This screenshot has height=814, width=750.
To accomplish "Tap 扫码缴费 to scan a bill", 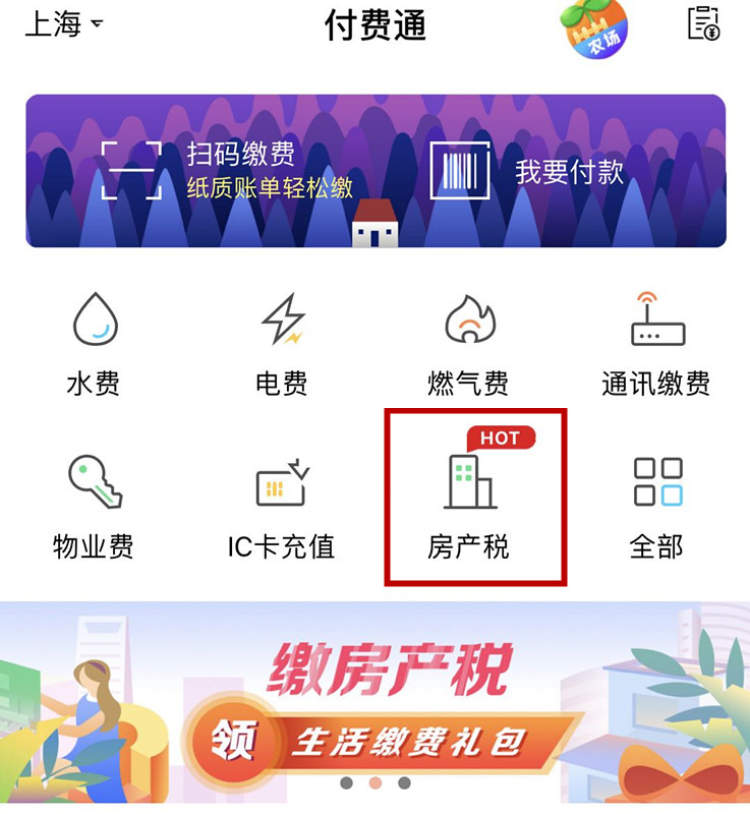I will pos(230,170).
